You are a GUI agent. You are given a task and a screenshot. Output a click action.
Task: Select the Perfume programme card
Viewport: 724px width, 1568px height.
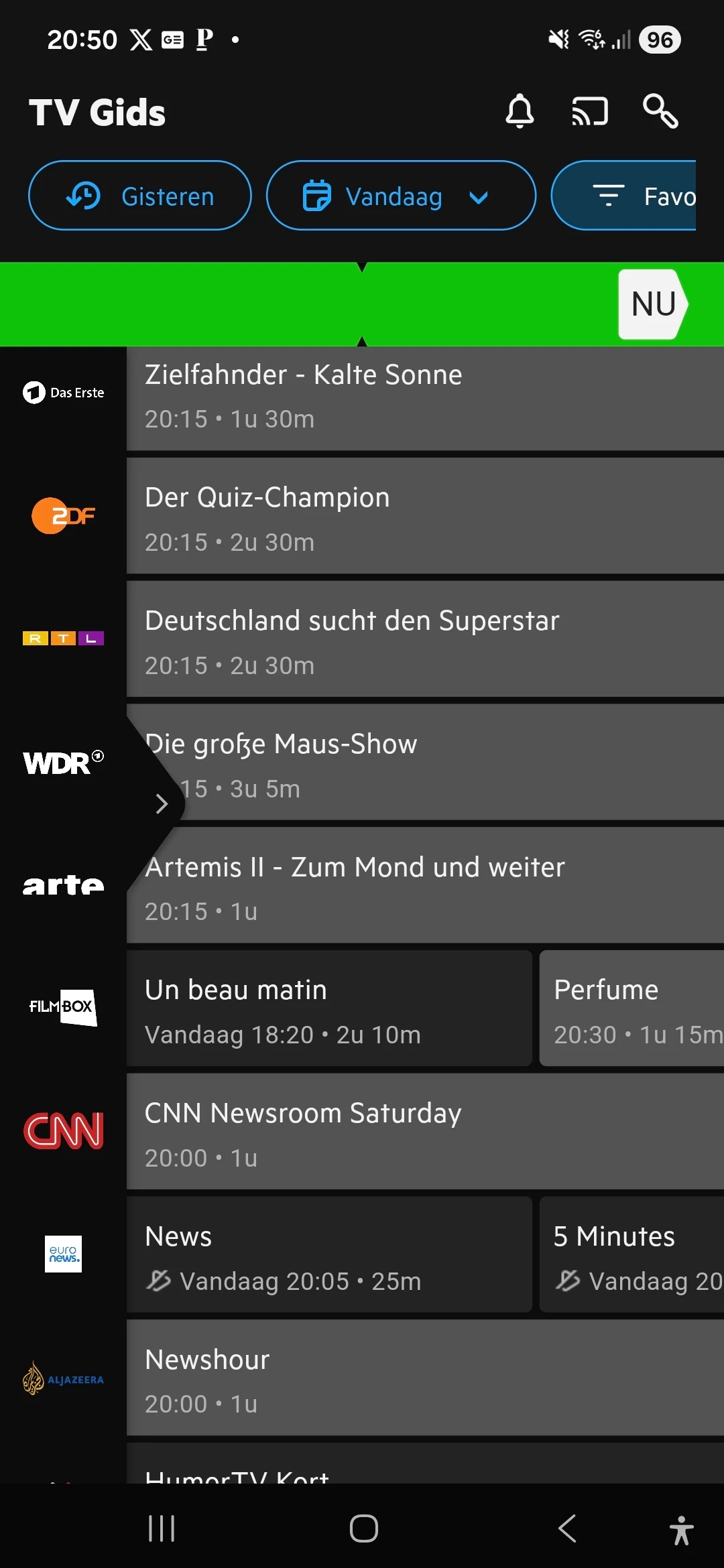click(631, 1010)
